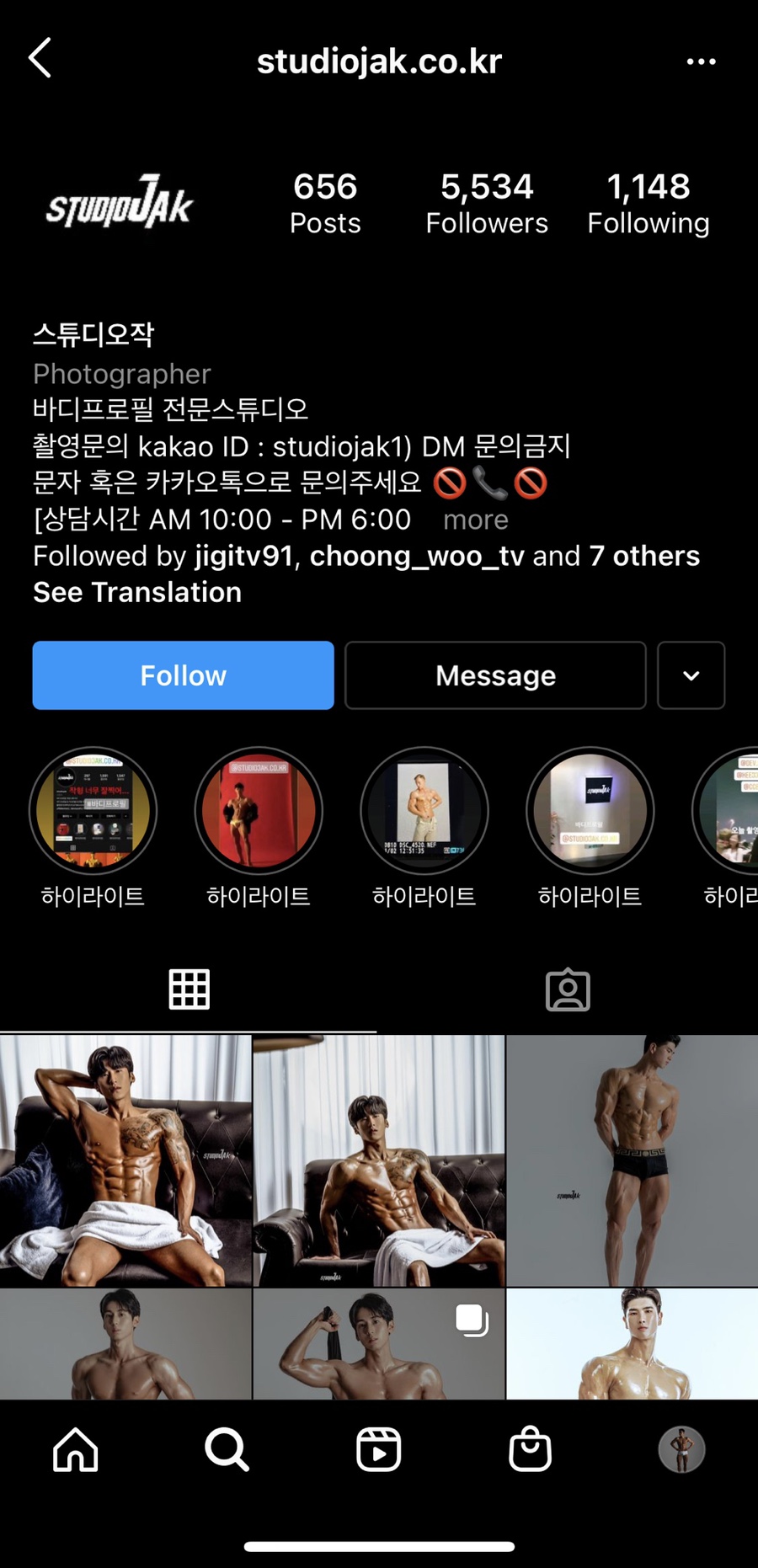Open my profile from bottom avatar
758x1568 pixels.
coord(681,1449)
